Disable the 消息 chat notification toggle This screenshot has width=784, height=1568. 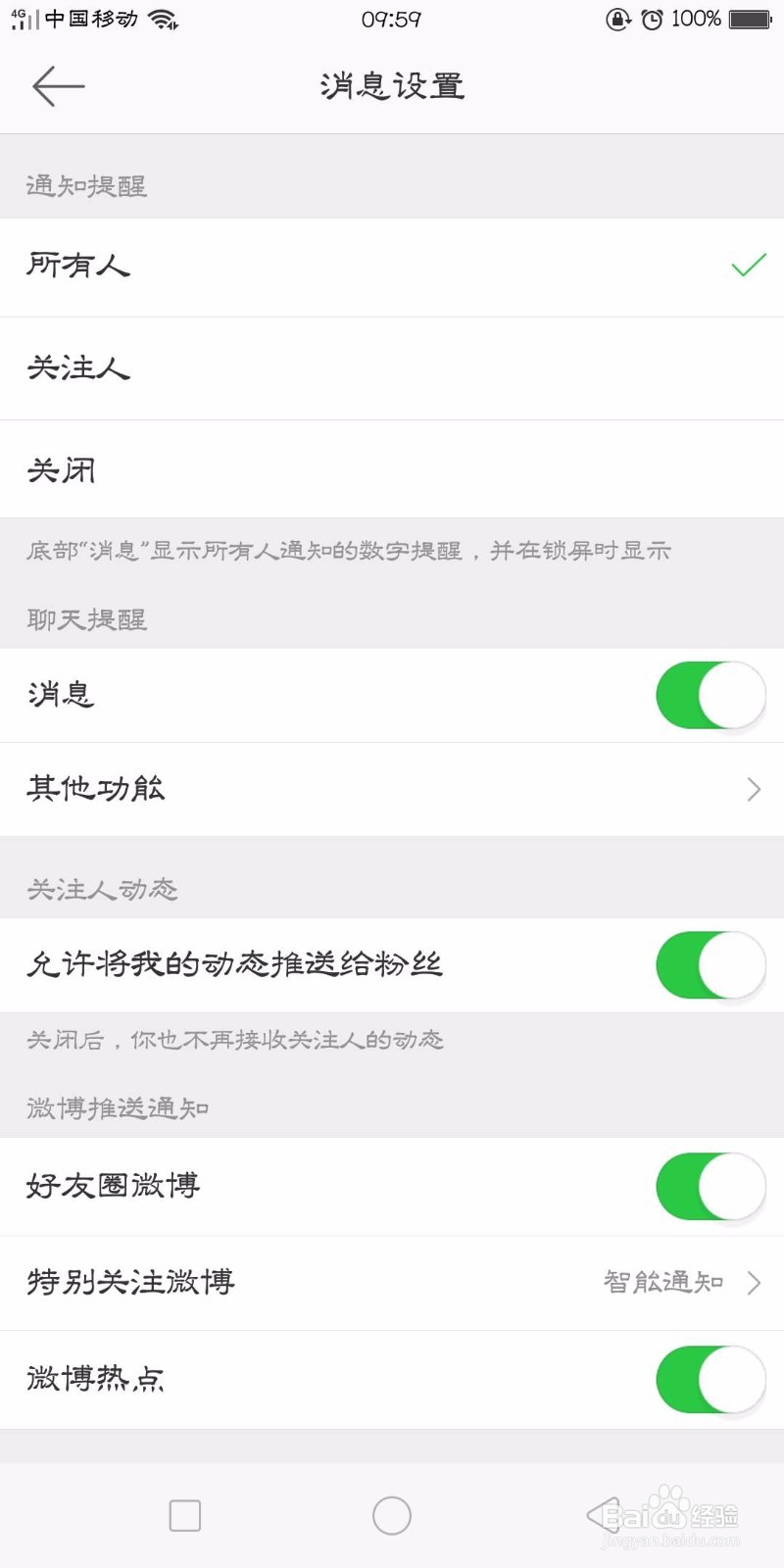pyautogui.click(x=710, y=694)
